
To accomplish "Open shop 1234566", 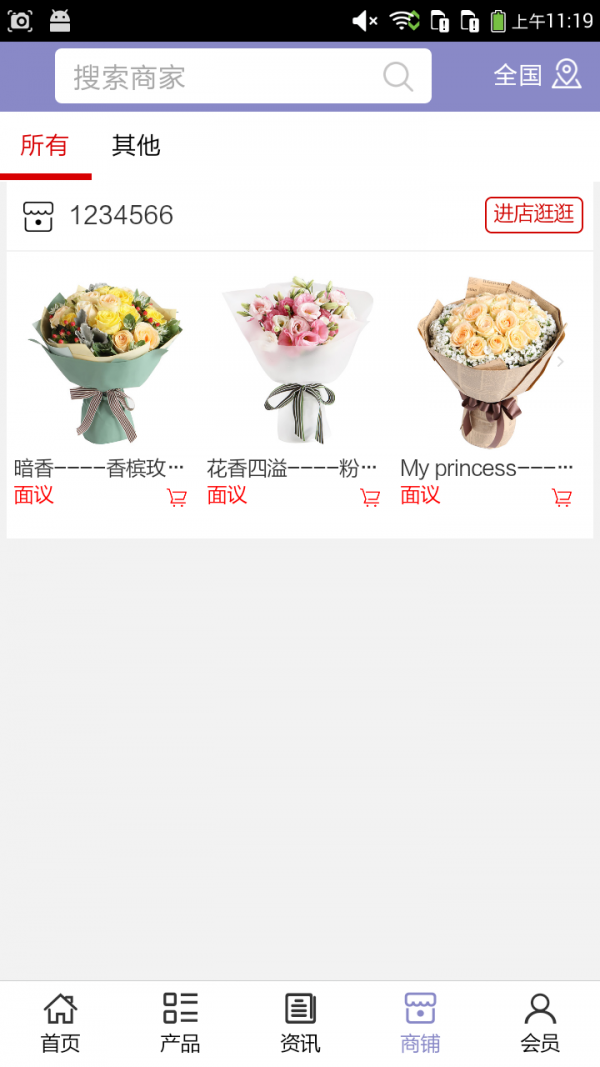I will tap(121, 215).
